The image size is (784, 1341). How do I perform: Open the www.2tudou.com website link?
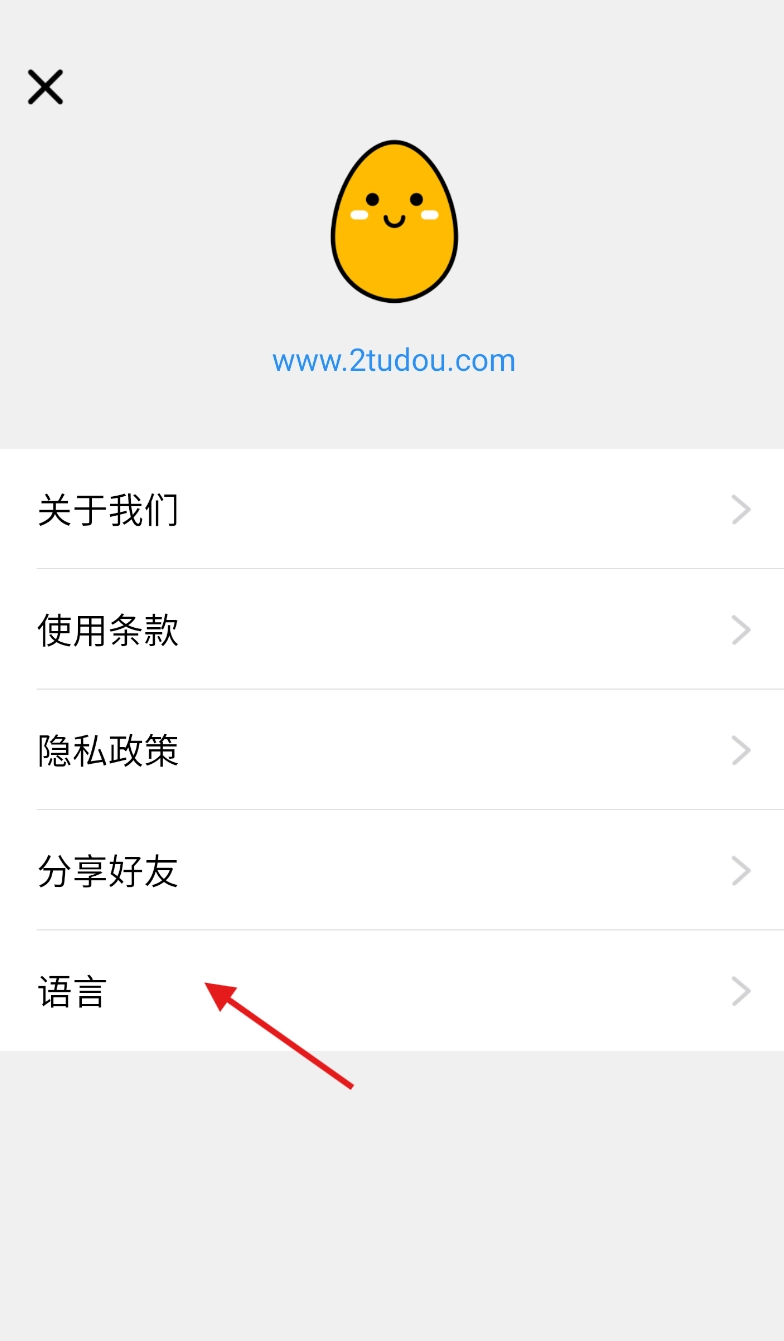tap(394, 360)
